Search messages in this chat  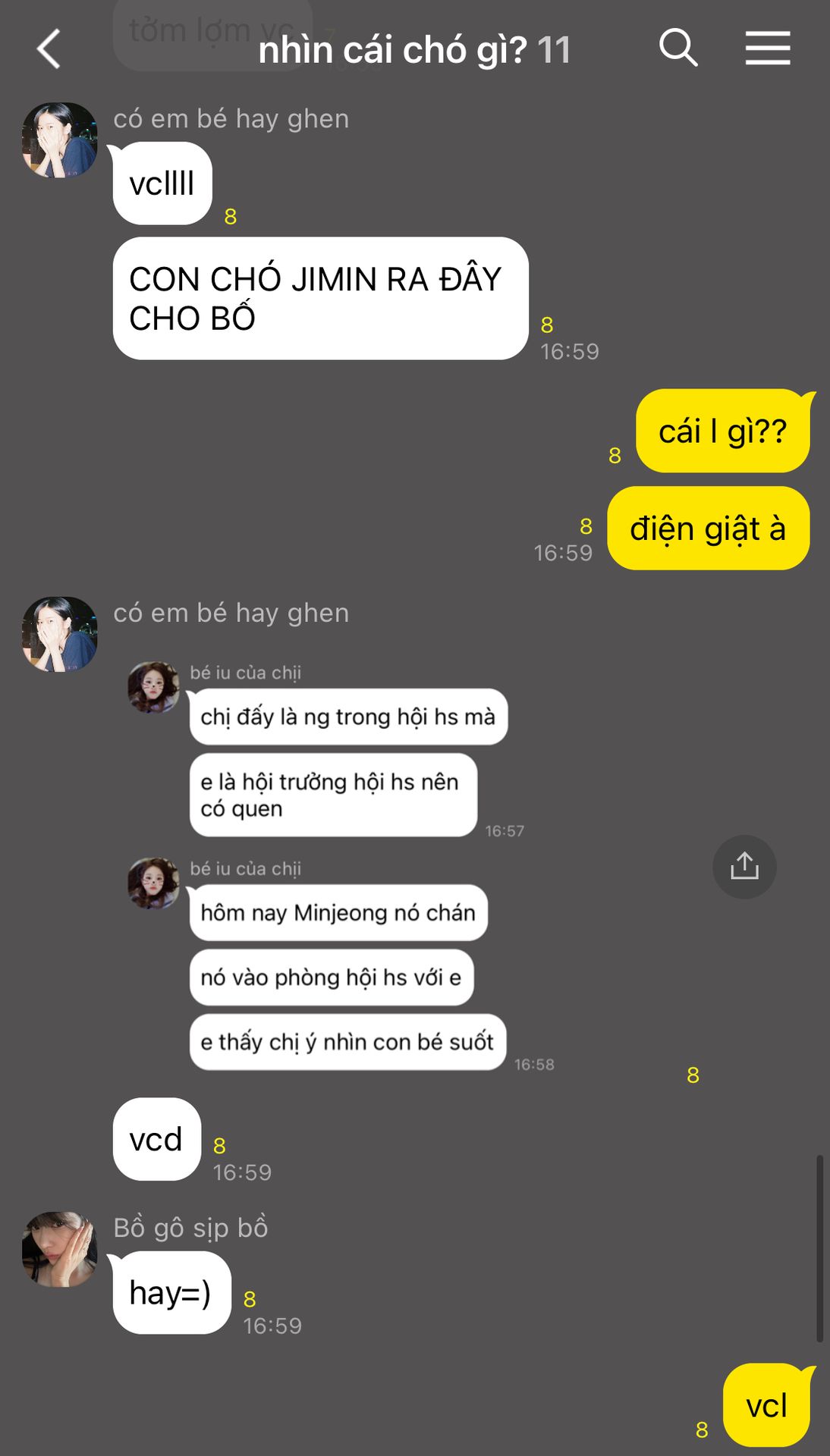pos(678,49)
